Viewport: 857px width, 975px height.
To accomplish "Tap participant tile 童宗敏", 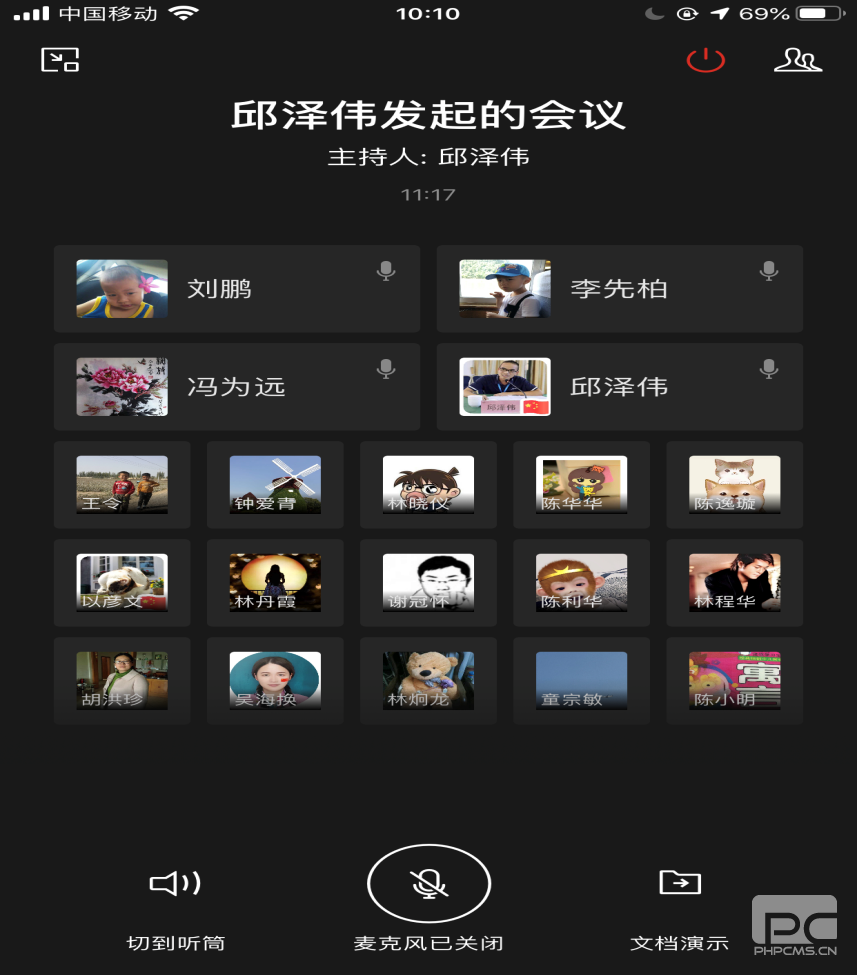I will [x=581, y=681].
